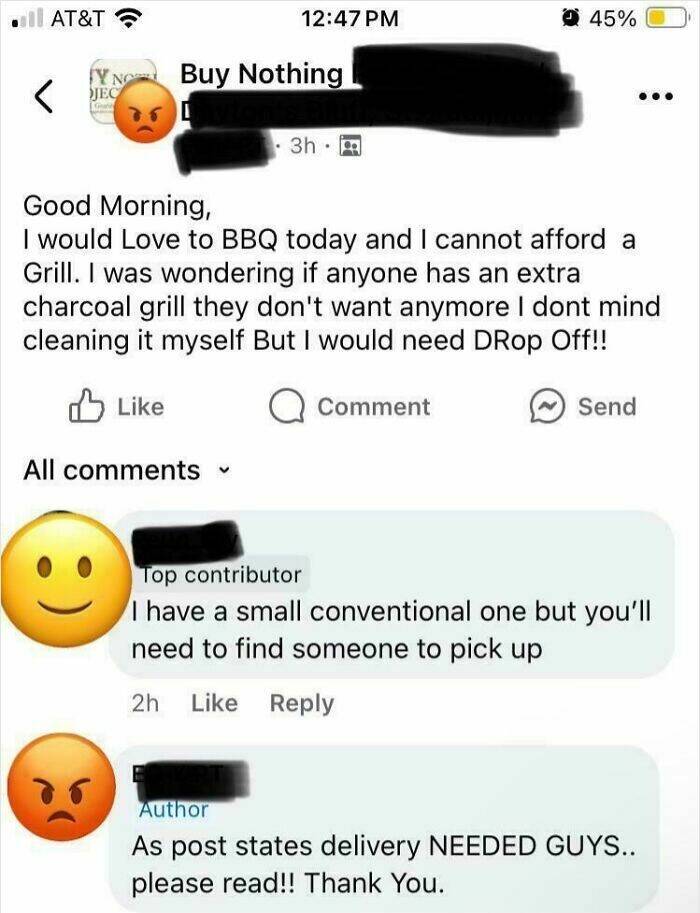Go back with the arrow
700x913 pixels.
point(42,97)
